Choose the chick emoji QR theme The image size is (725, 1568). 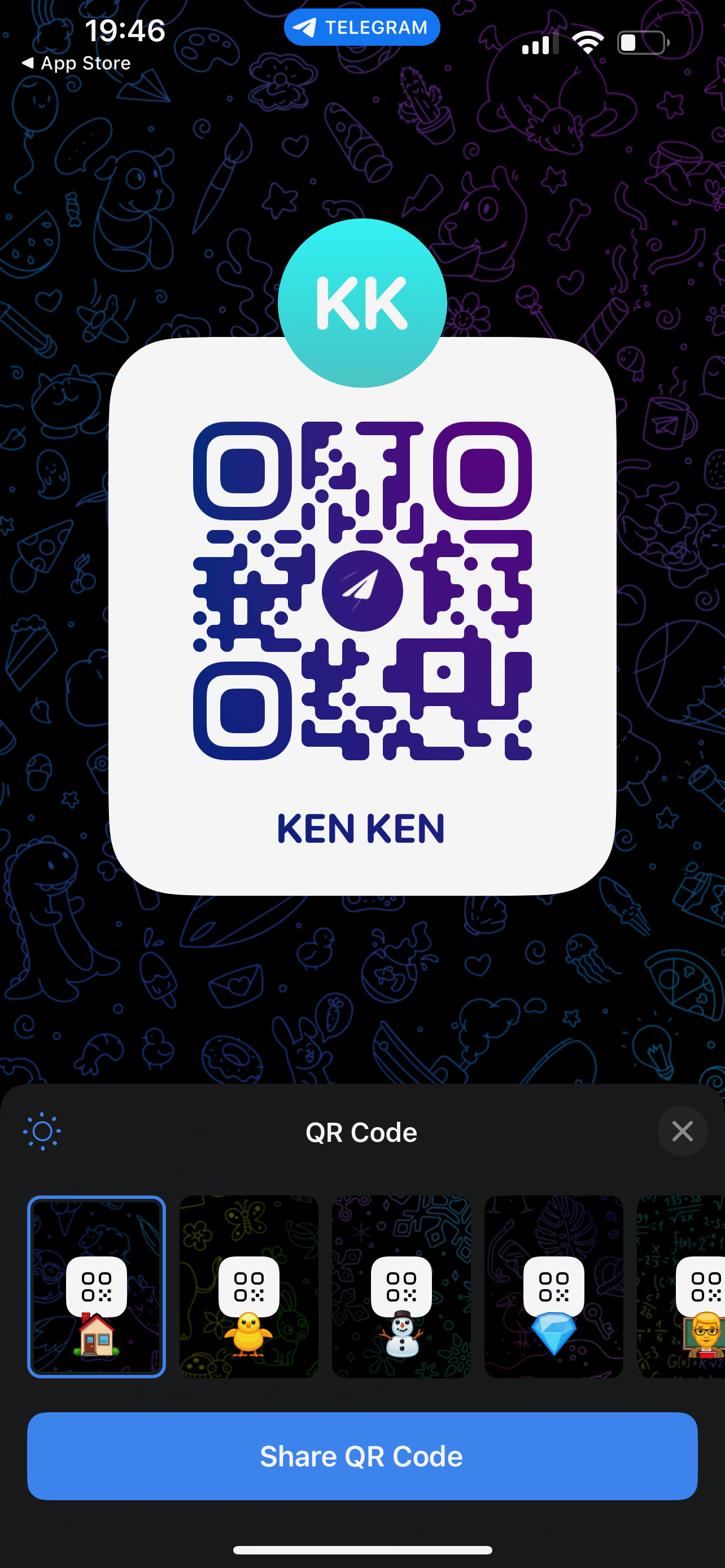coord(248,1286)
